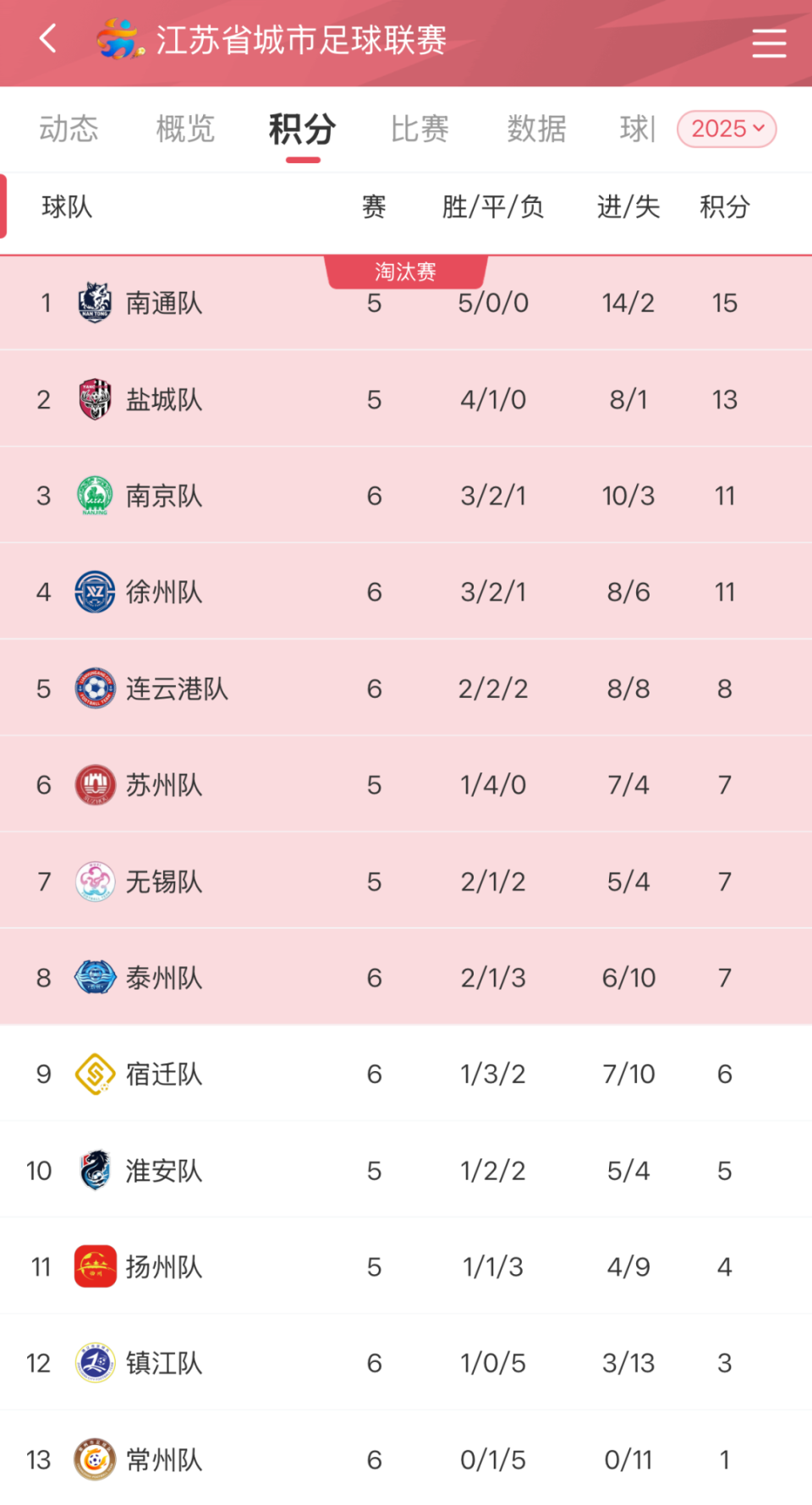Switch to the 概览 tab

185,129
